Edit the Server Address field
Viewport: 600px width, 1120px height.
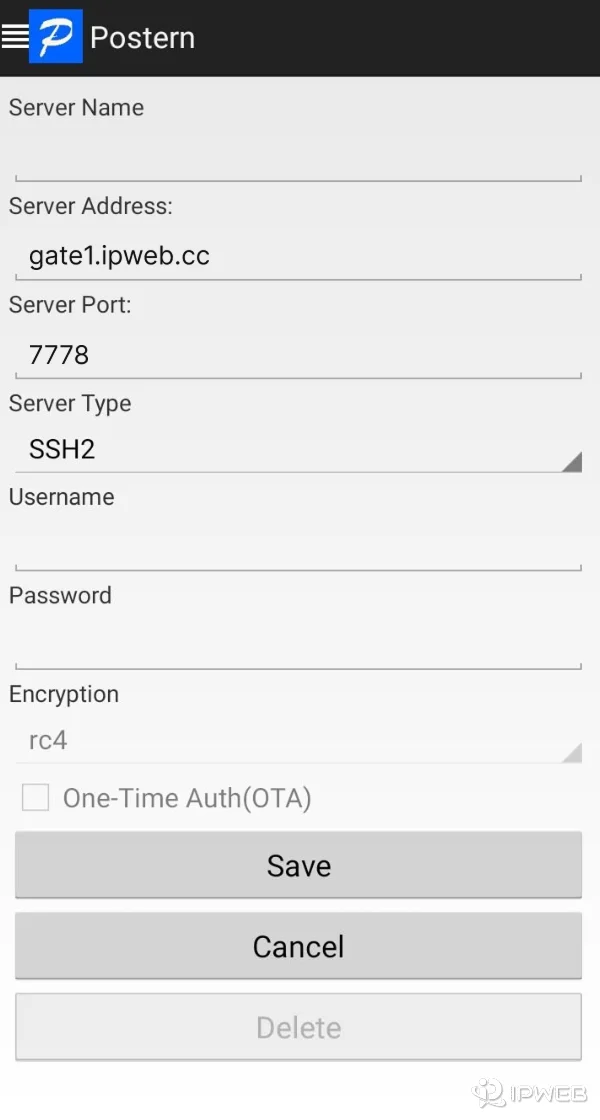point(298,256)
